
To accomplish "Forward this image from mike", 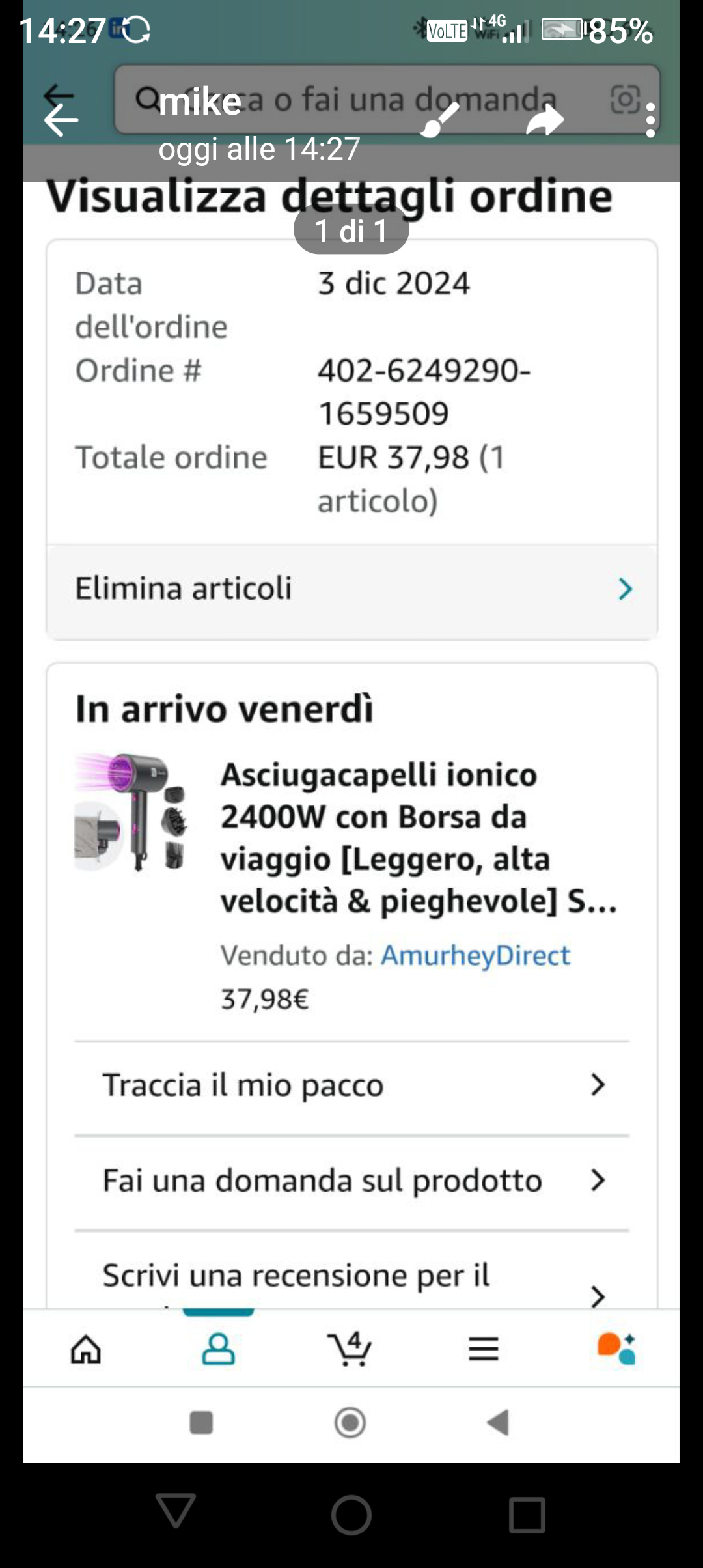I will pyautogui.click(x=544, y=120).
